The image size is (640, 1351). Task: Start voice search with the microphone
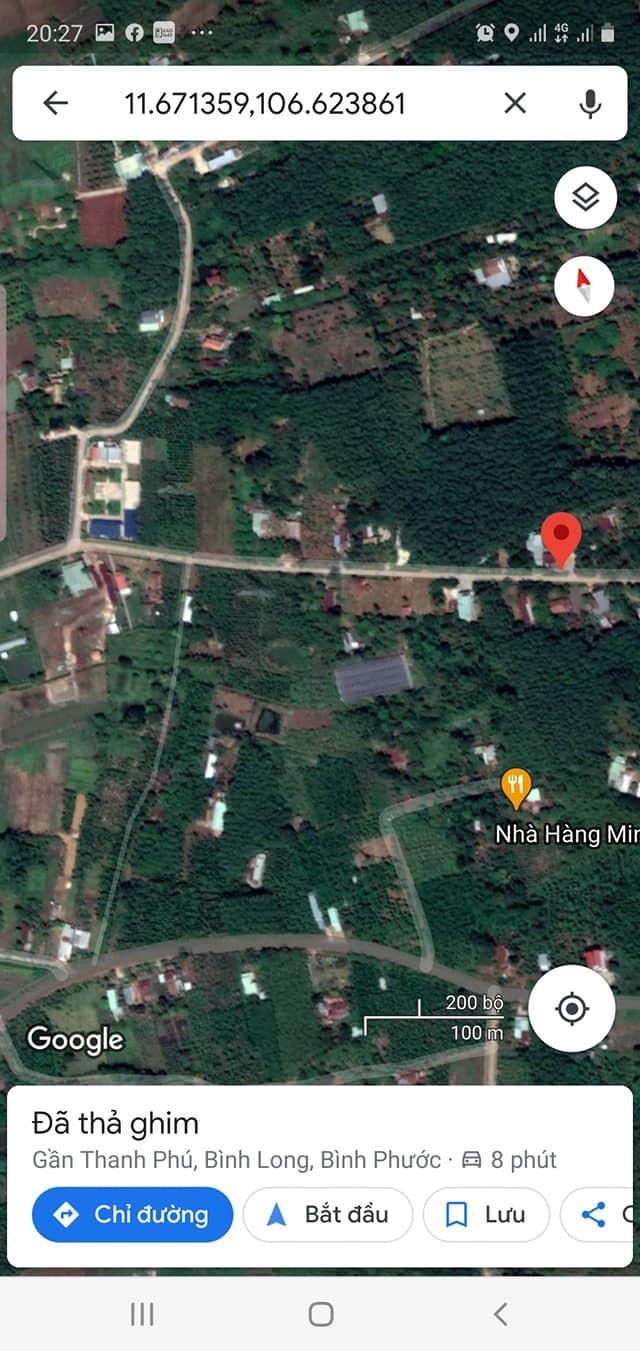point(591,103)
